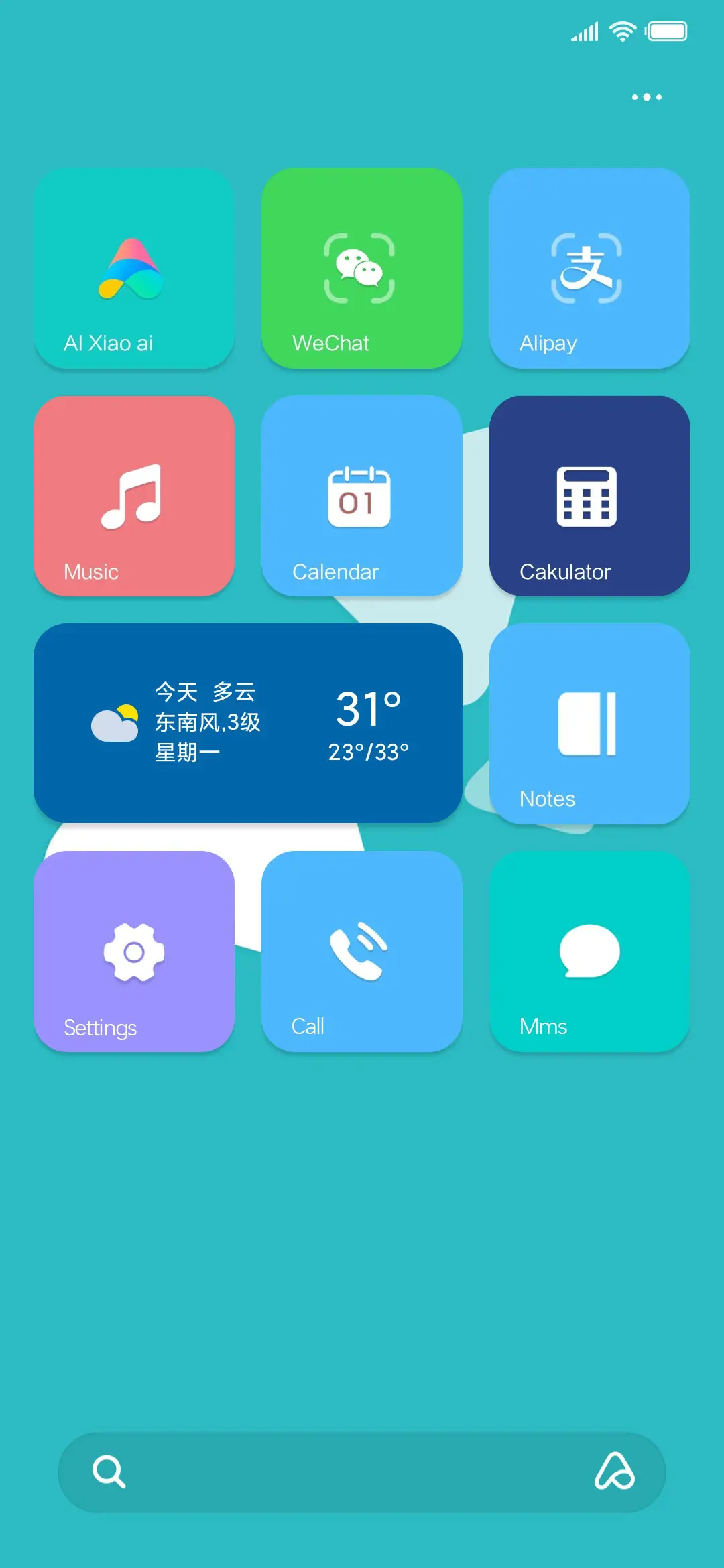Open the three-dot overflow menu
This screenshot has height=1568, width=724.
point(646,97)
